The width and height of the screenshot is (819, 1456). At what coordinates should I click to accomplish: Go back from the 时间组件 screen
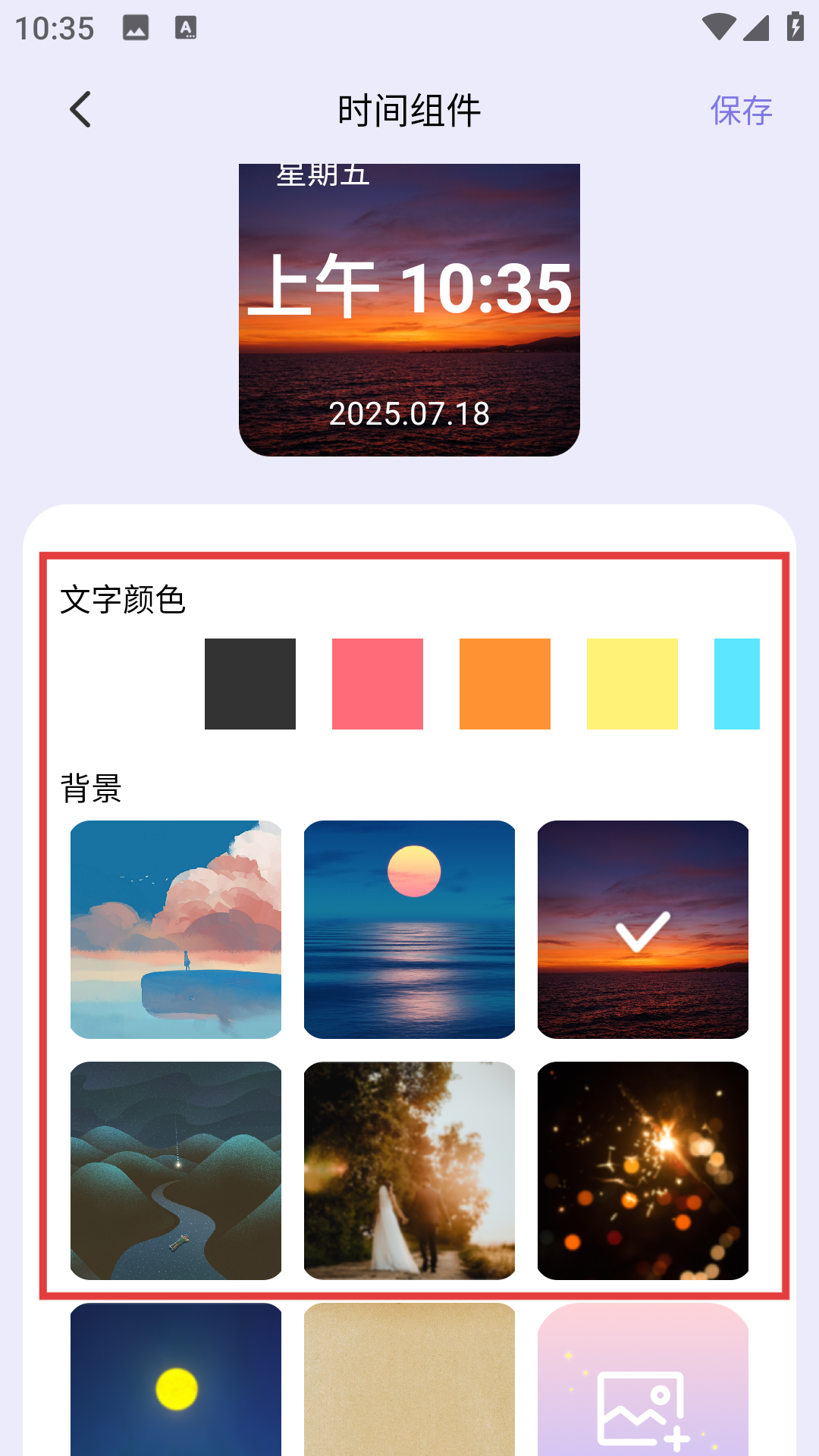80,110
